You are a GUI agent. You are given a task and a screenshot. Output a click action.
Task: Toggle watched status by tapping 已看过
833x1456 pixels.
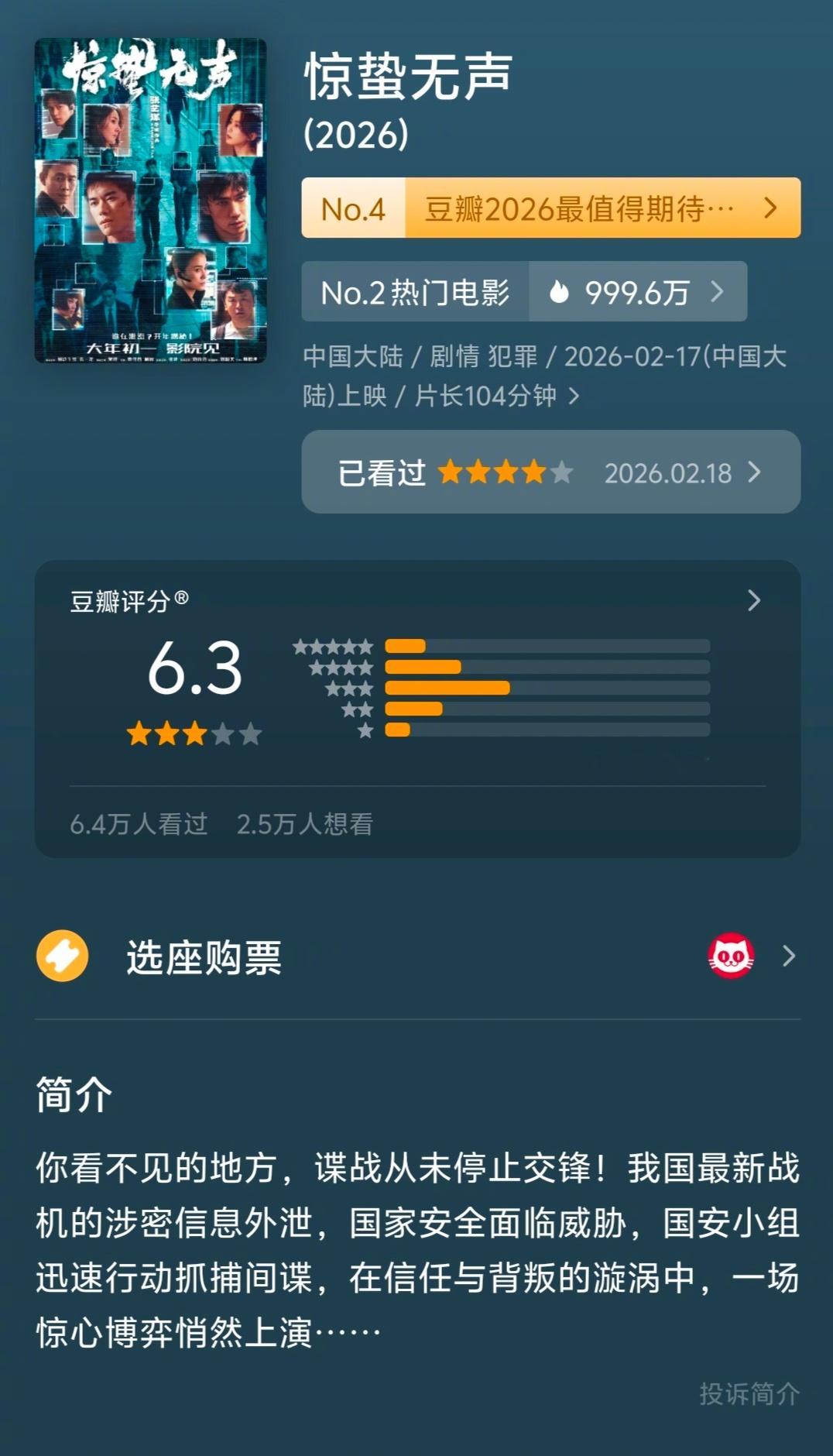click(379, 472)
